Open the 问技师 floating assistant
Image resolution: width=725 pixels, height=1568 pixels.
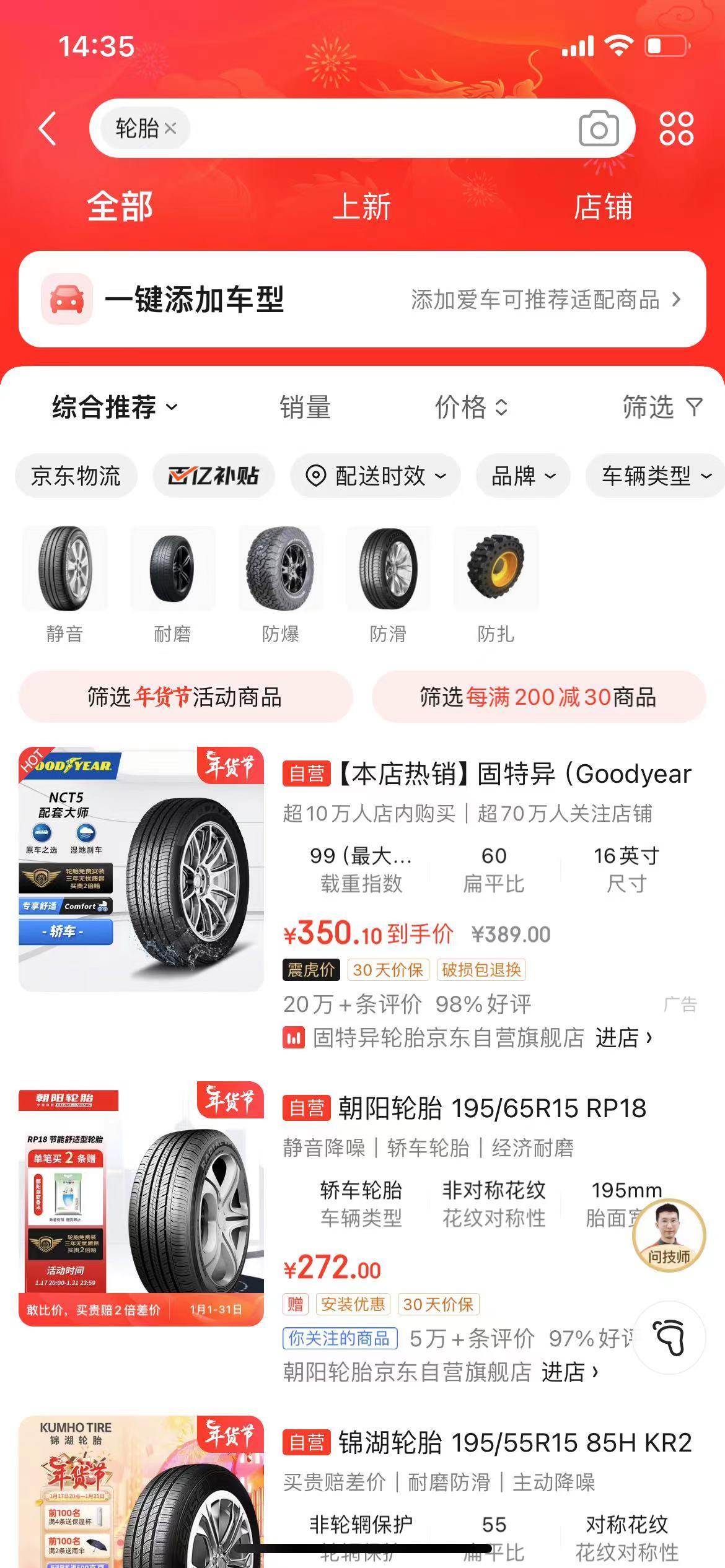coord(669,1236)
